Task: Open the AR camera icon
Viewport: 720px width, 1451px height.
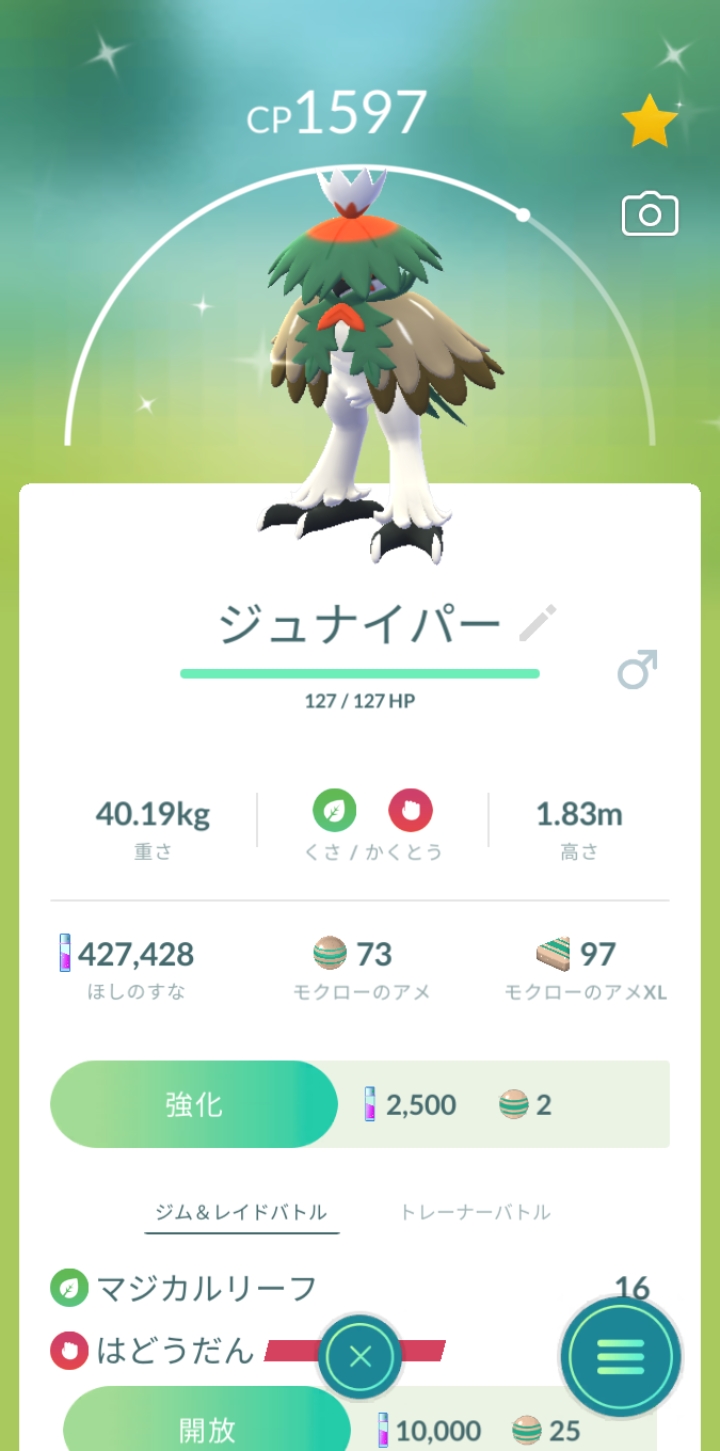Action: (x=650, y=215)
